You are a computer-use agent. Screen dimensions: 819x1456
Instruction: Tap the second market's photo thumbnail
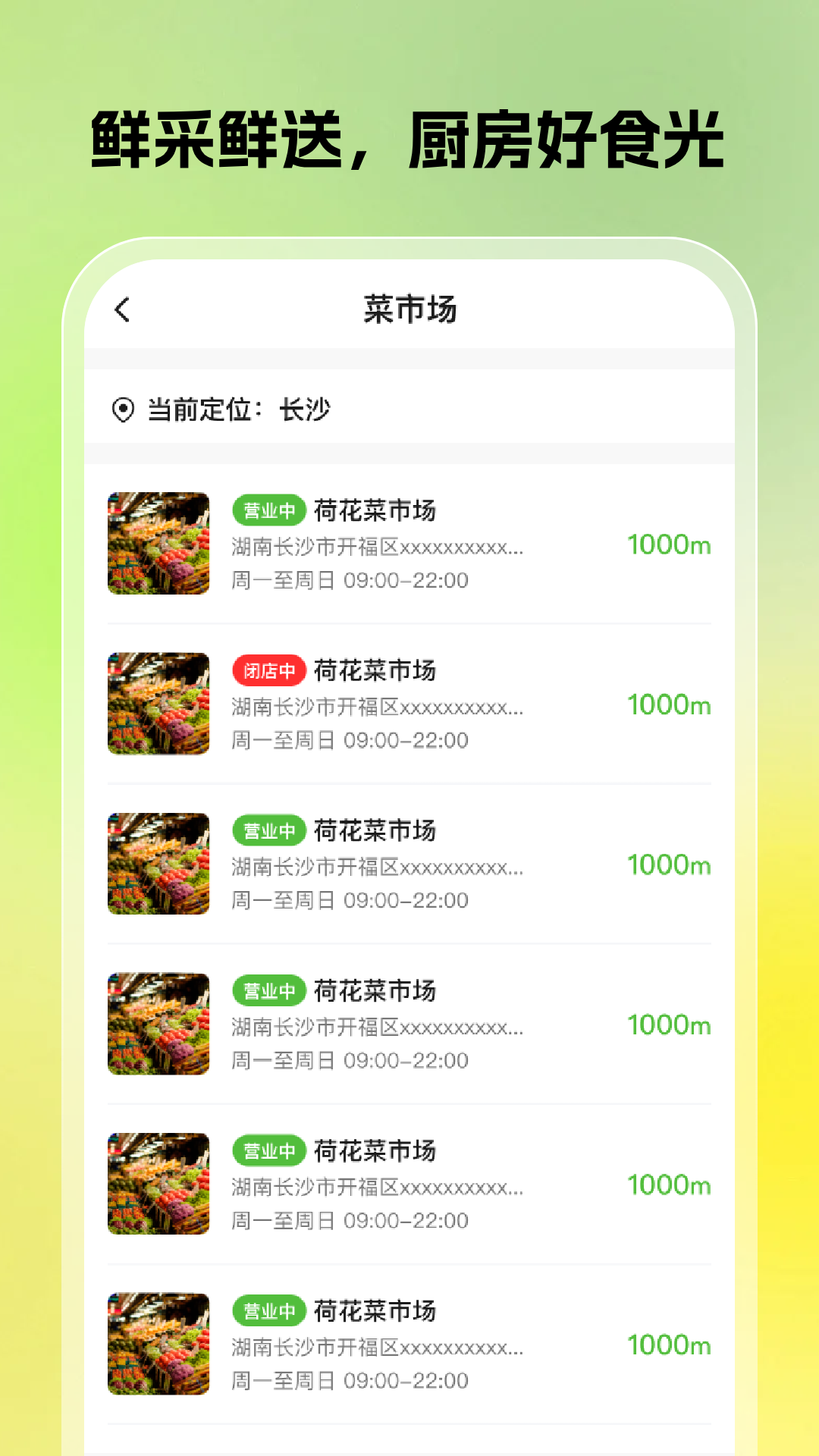tap(158, 704)
